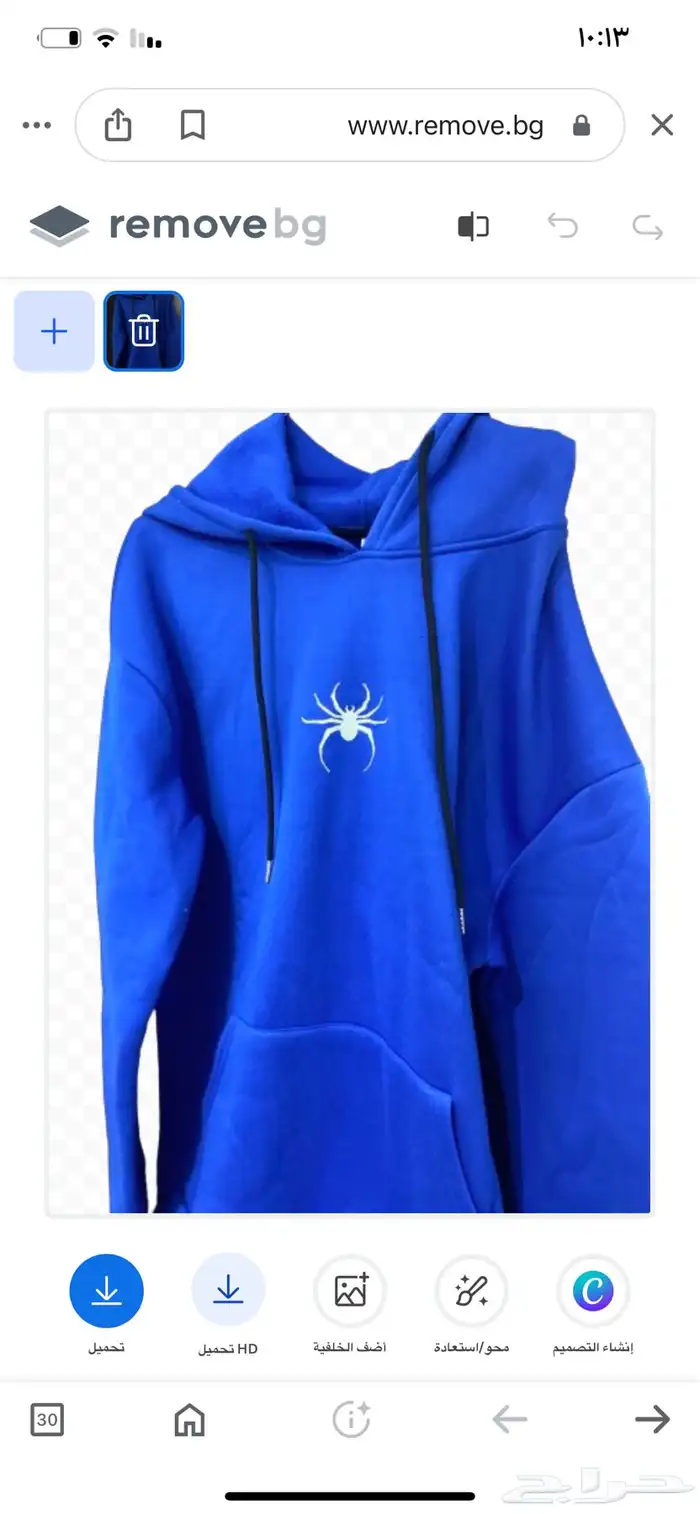700x1514 pixels.
Task: Undo the last edit
Action: [x=562, y=226]
